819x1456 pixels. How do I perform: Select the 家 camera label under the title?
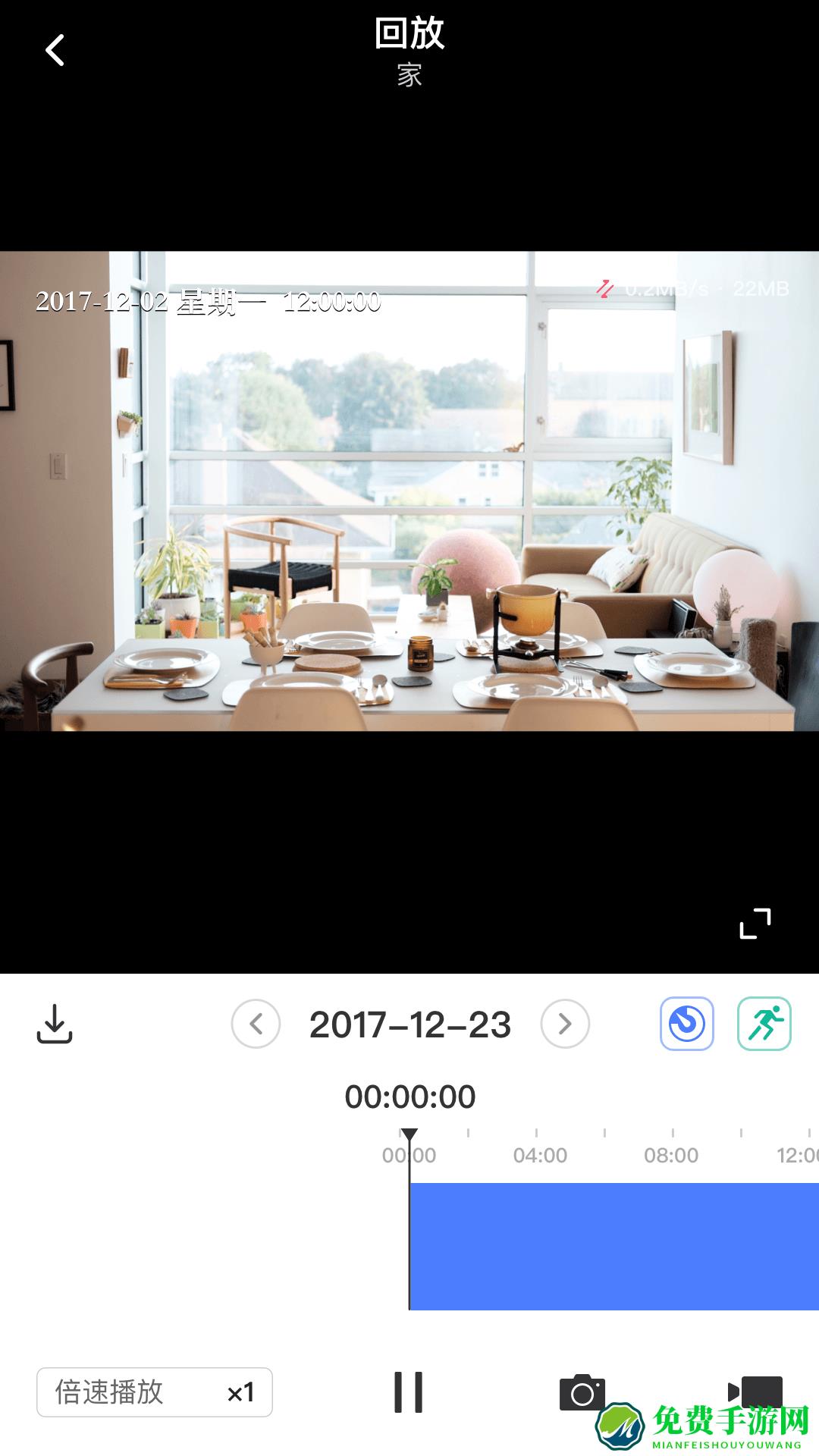[409, 75]
